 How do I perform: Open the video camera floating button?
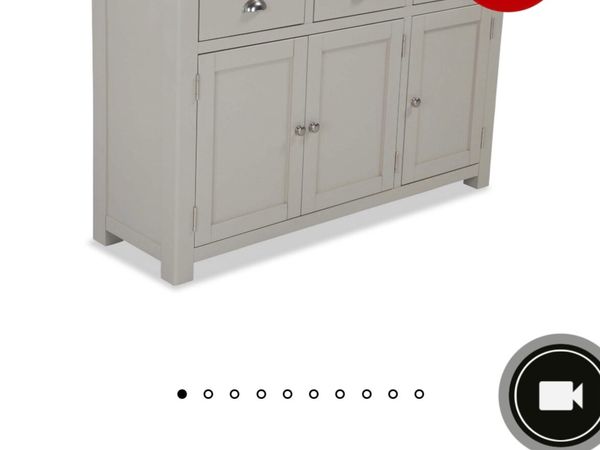point(558,397)
